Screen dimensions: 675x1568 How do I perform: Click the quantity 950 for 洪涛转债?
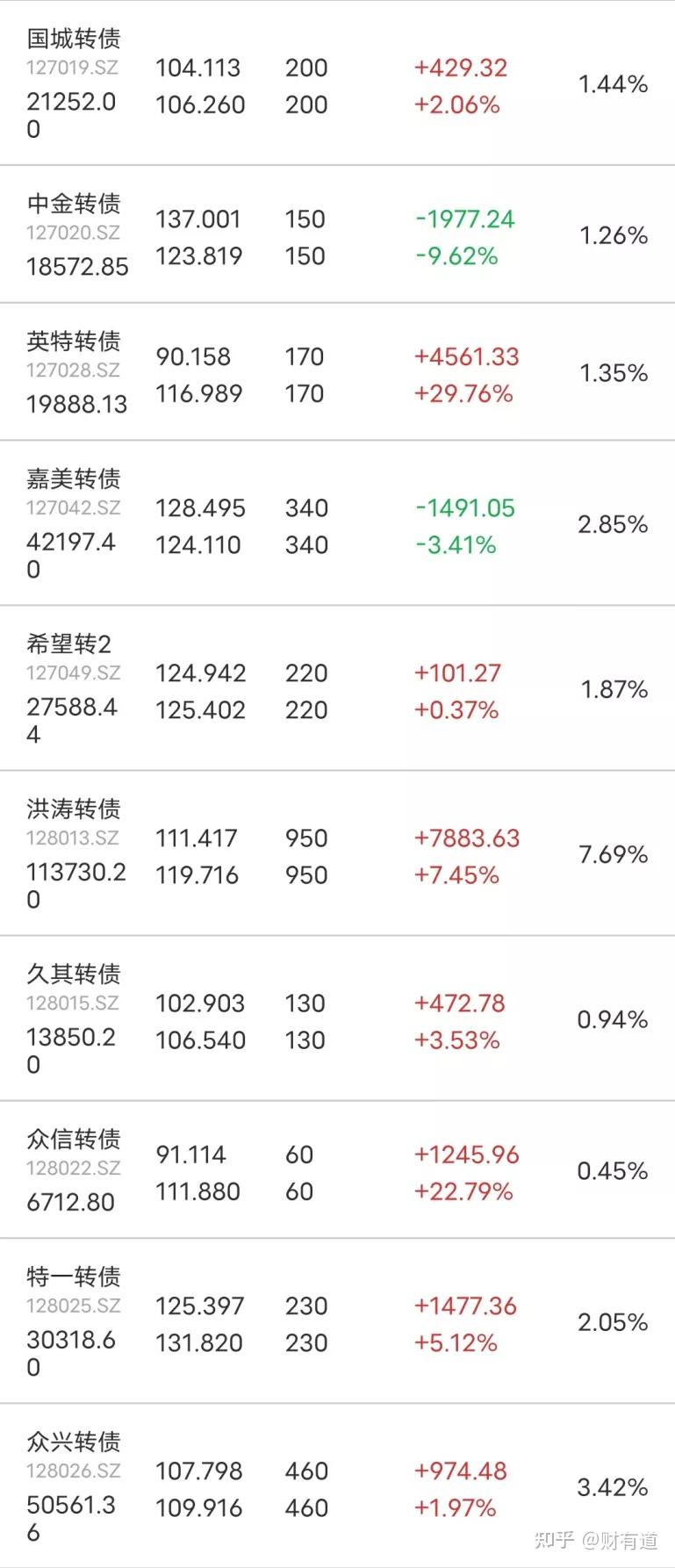[305, 838]
